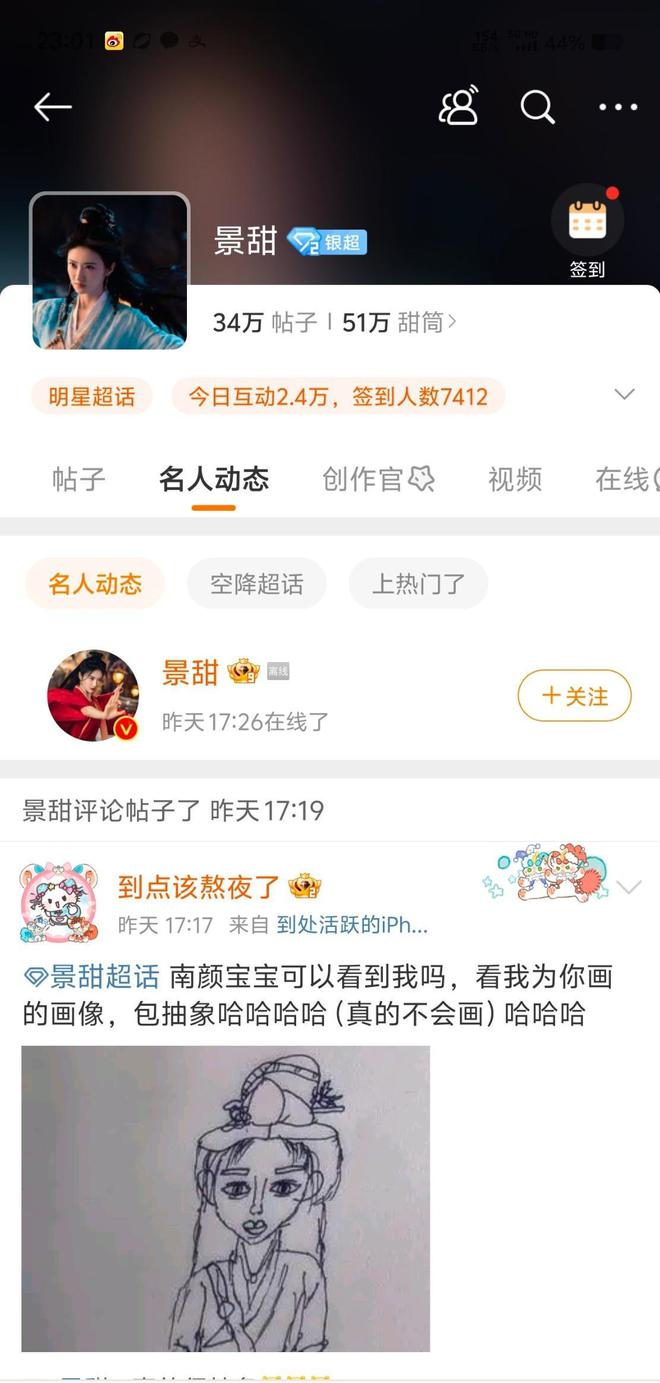
Task: Switch to the 创作官 tab
Action: click(x=377, y=479)
